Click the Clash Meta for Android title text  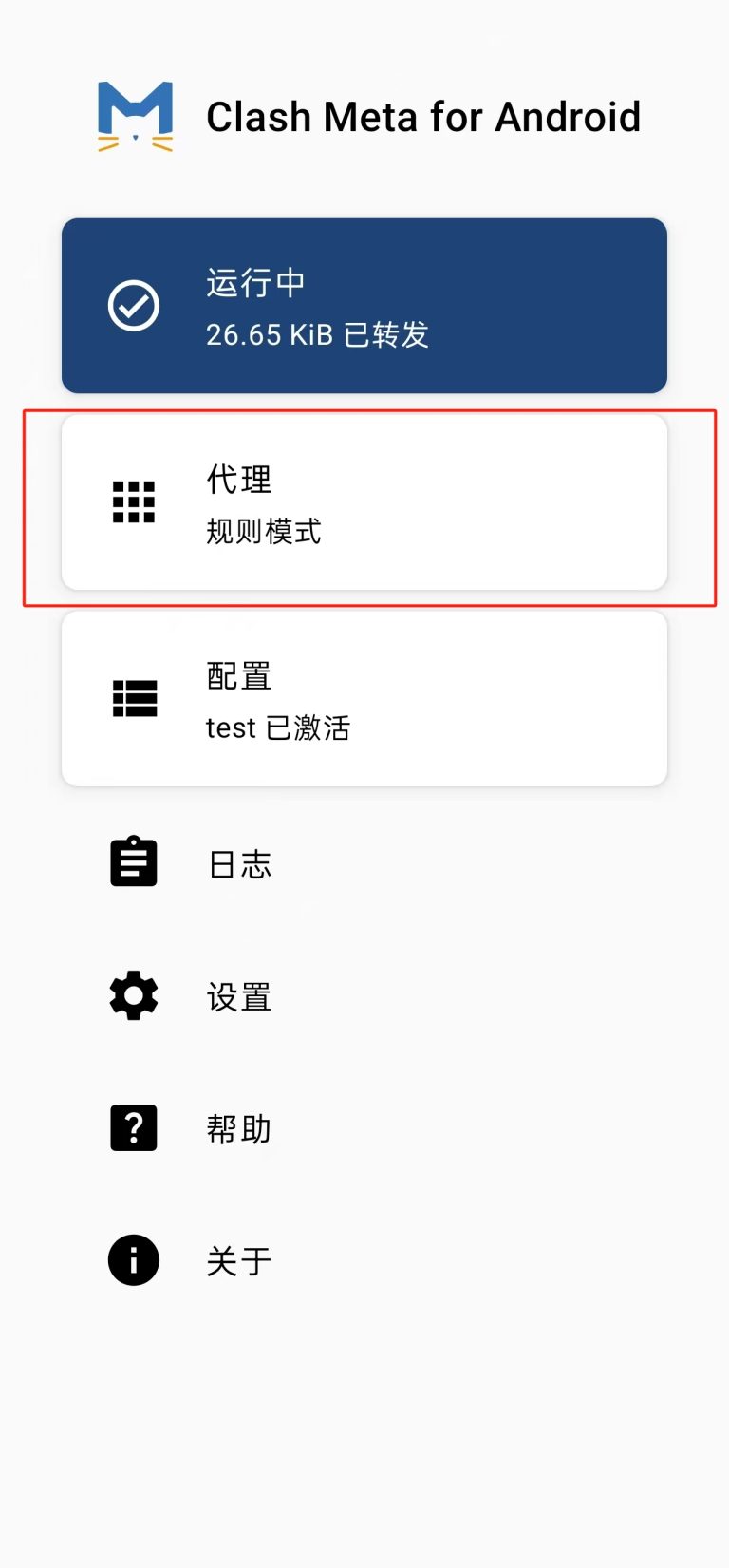423,115
